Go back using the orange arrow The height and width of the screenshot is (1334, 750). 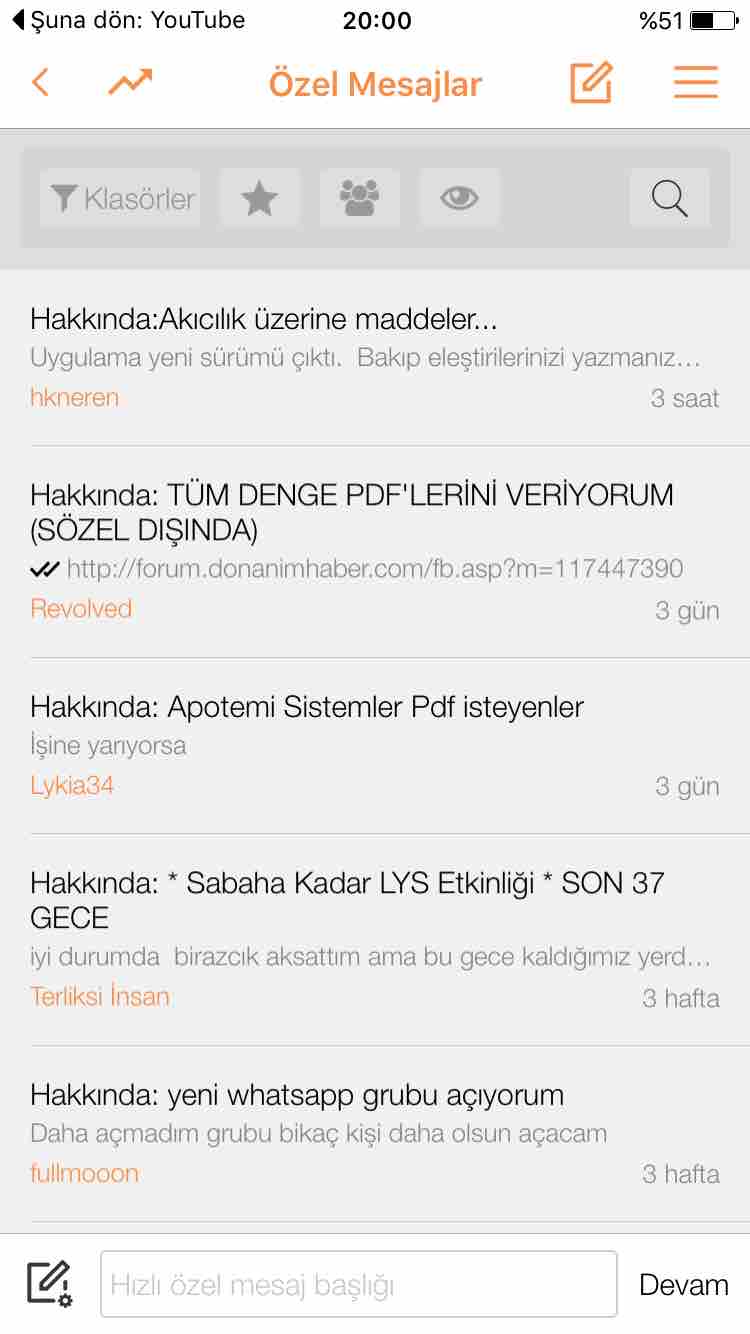(x=40, y=82)
